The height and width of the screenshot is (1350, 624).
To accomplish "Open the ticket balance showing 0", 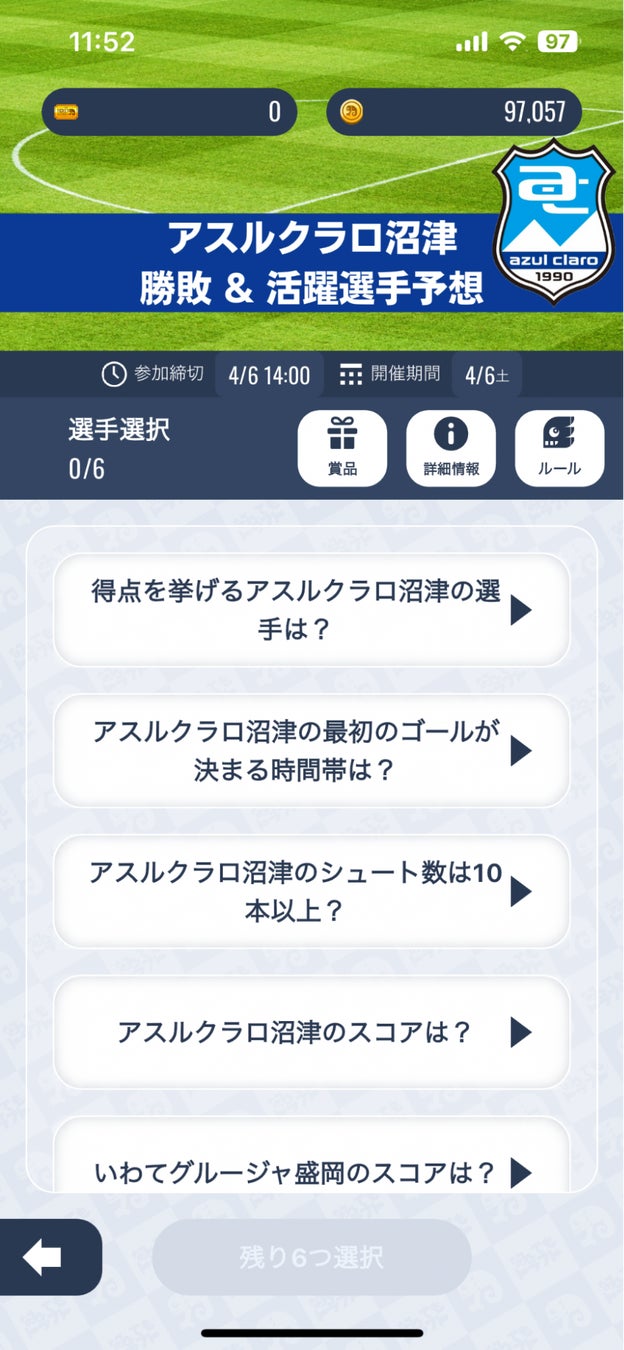I will click(169, 112).
